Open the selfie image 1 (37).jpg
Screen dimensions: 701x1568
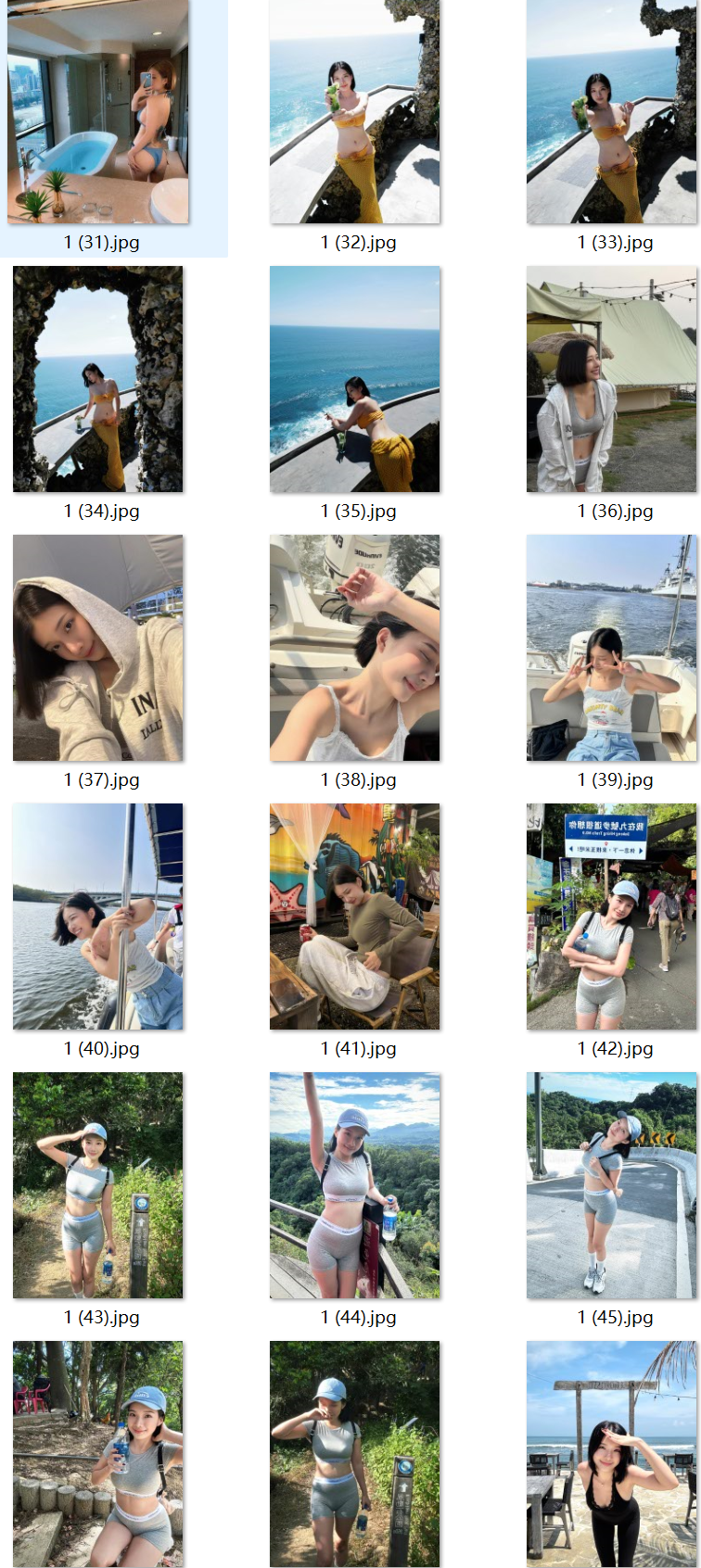[x=98, y=648]
